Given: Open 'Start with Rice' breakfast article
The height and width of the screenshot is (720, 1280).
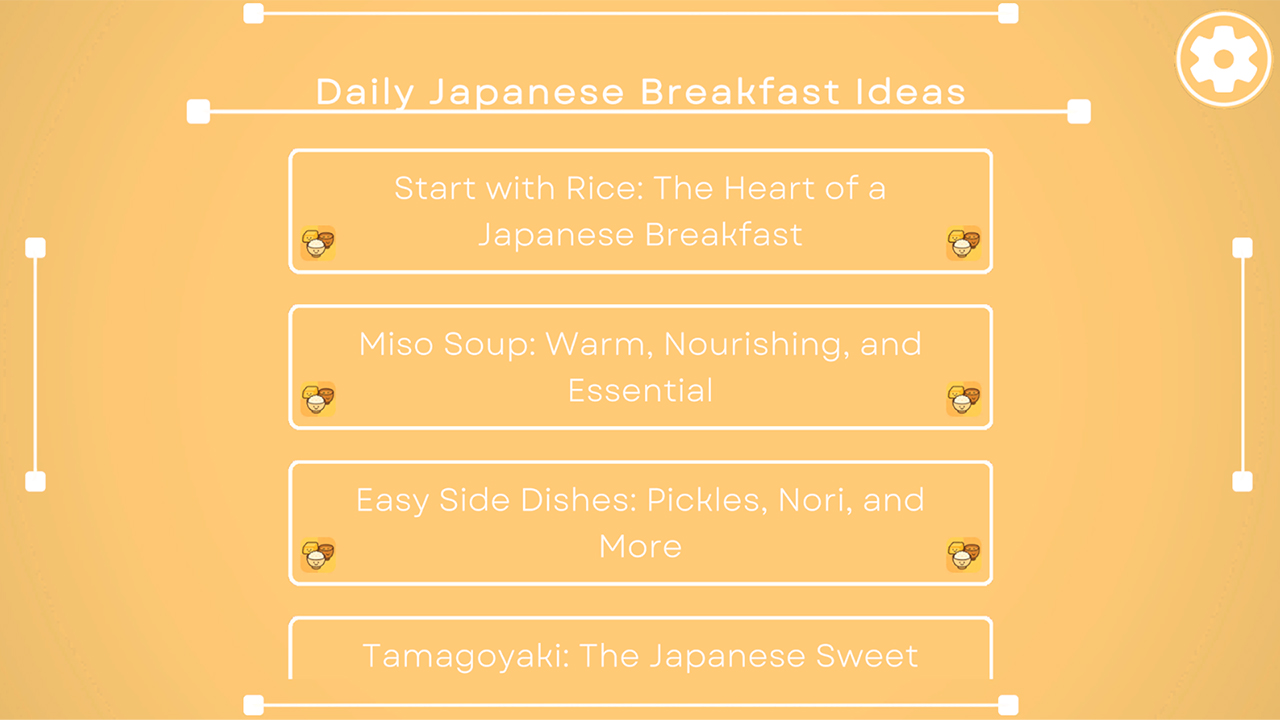Looking at the screenshot, I should (640, 211).
